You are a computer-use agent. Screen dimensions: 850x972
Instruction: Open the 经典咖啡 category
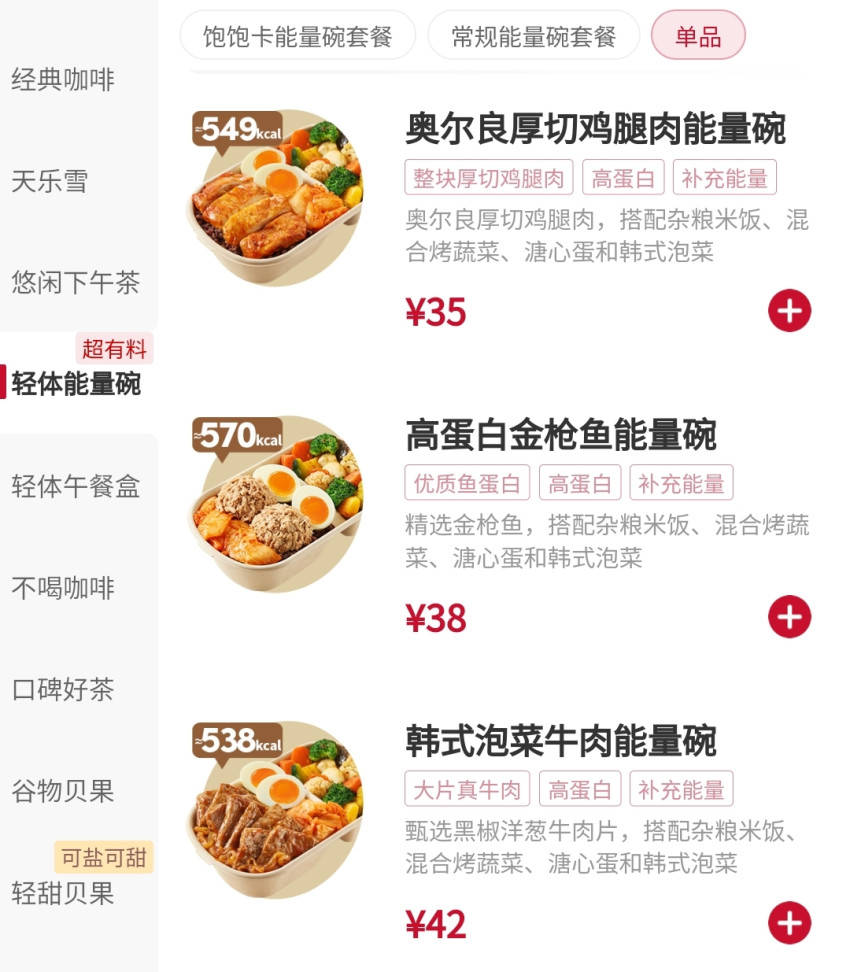[63, 80]
